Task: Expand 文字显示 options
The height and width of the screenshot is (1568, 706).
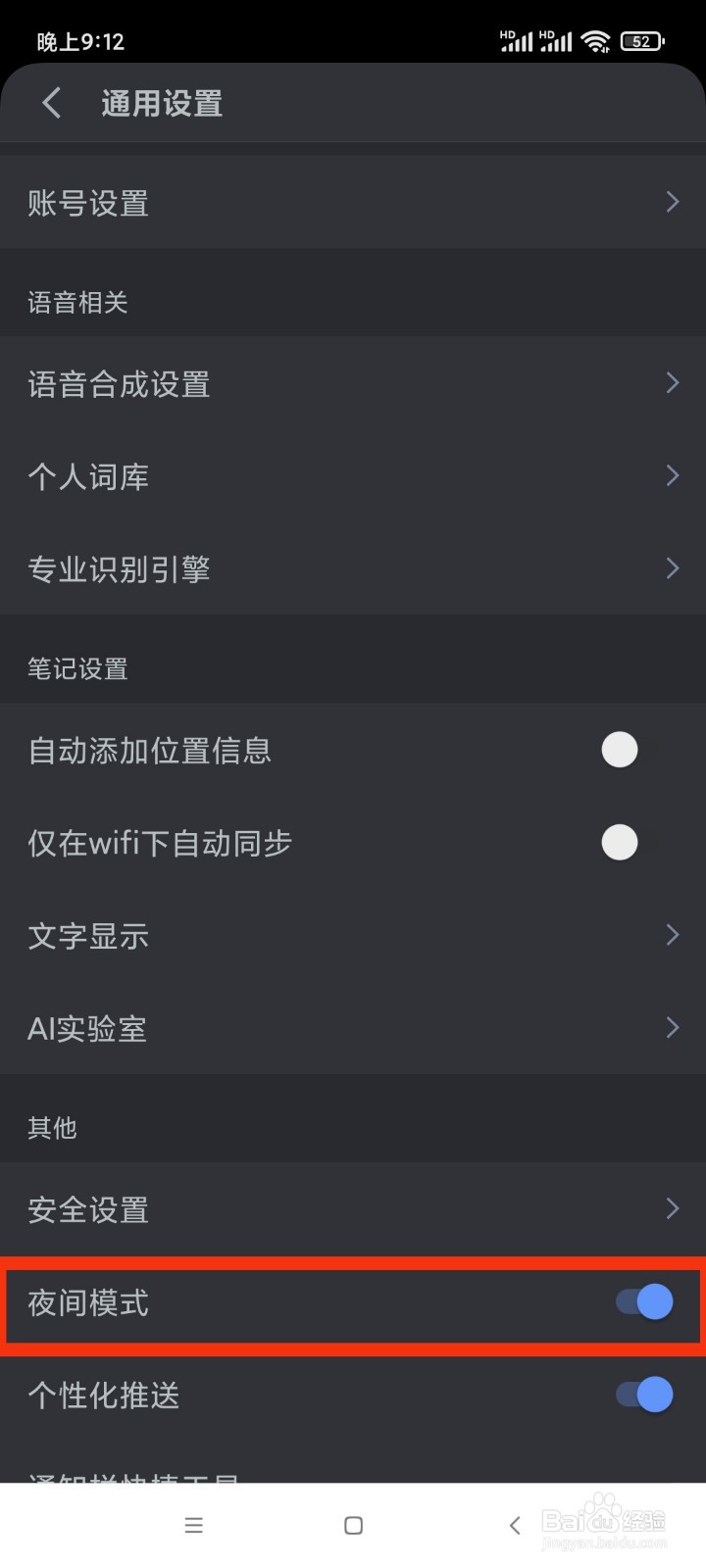Action: [x=672, y=934]
